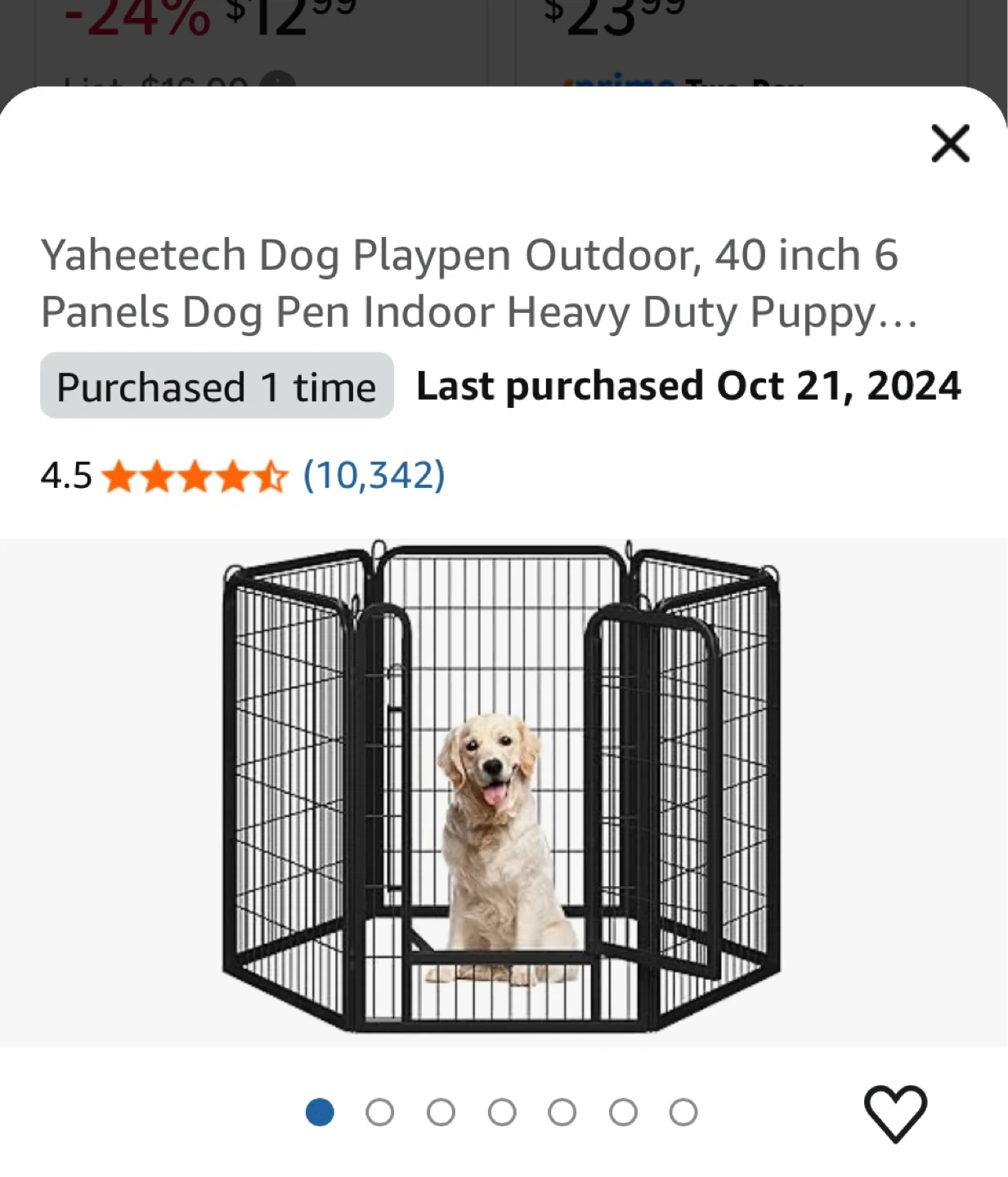The width and height of the screenshot is (1008, 1177).
Task: Open the Yaheetech Dog Playpen product title
Action: pos(479,284)
